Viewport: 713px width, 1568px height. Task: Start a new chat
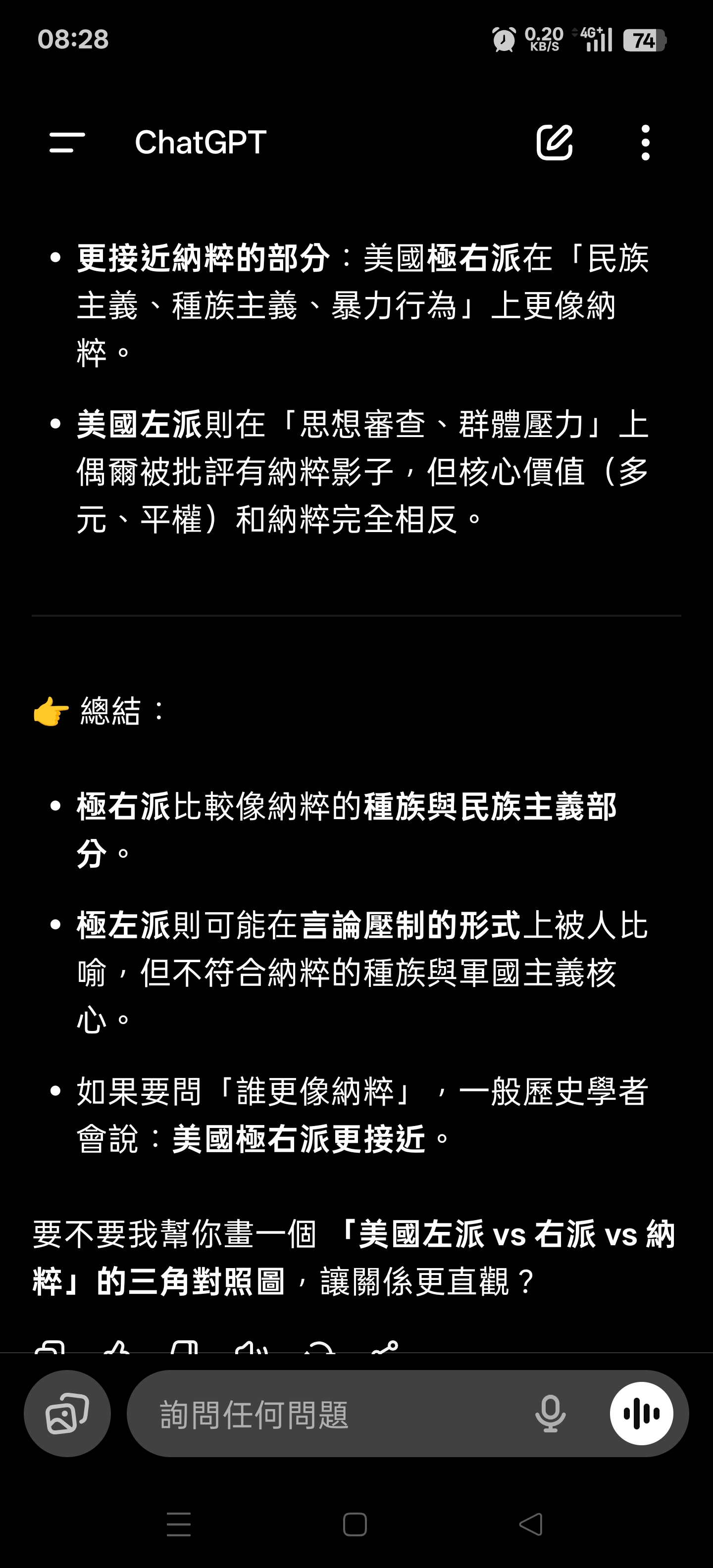coord(554,143)
